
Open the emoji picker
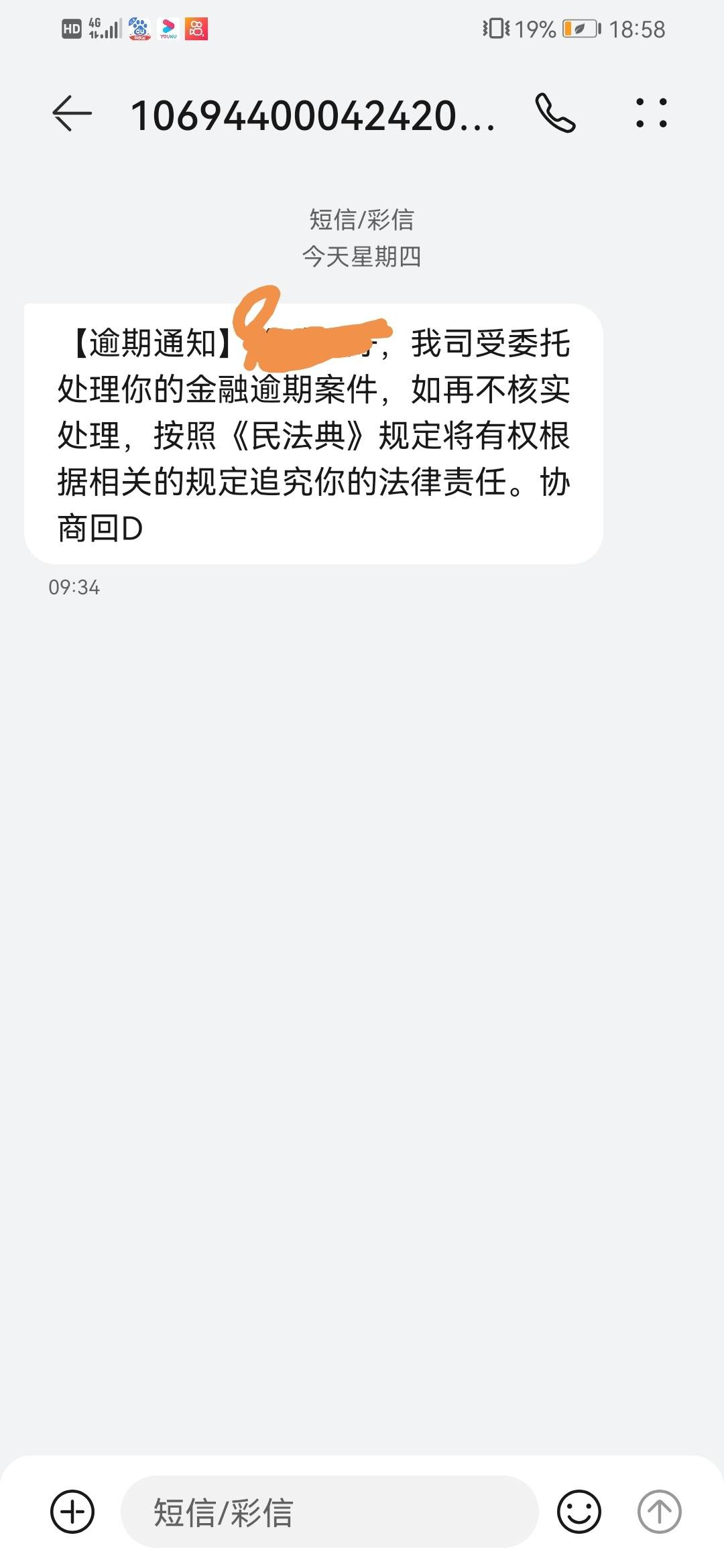click(579, 1511)
